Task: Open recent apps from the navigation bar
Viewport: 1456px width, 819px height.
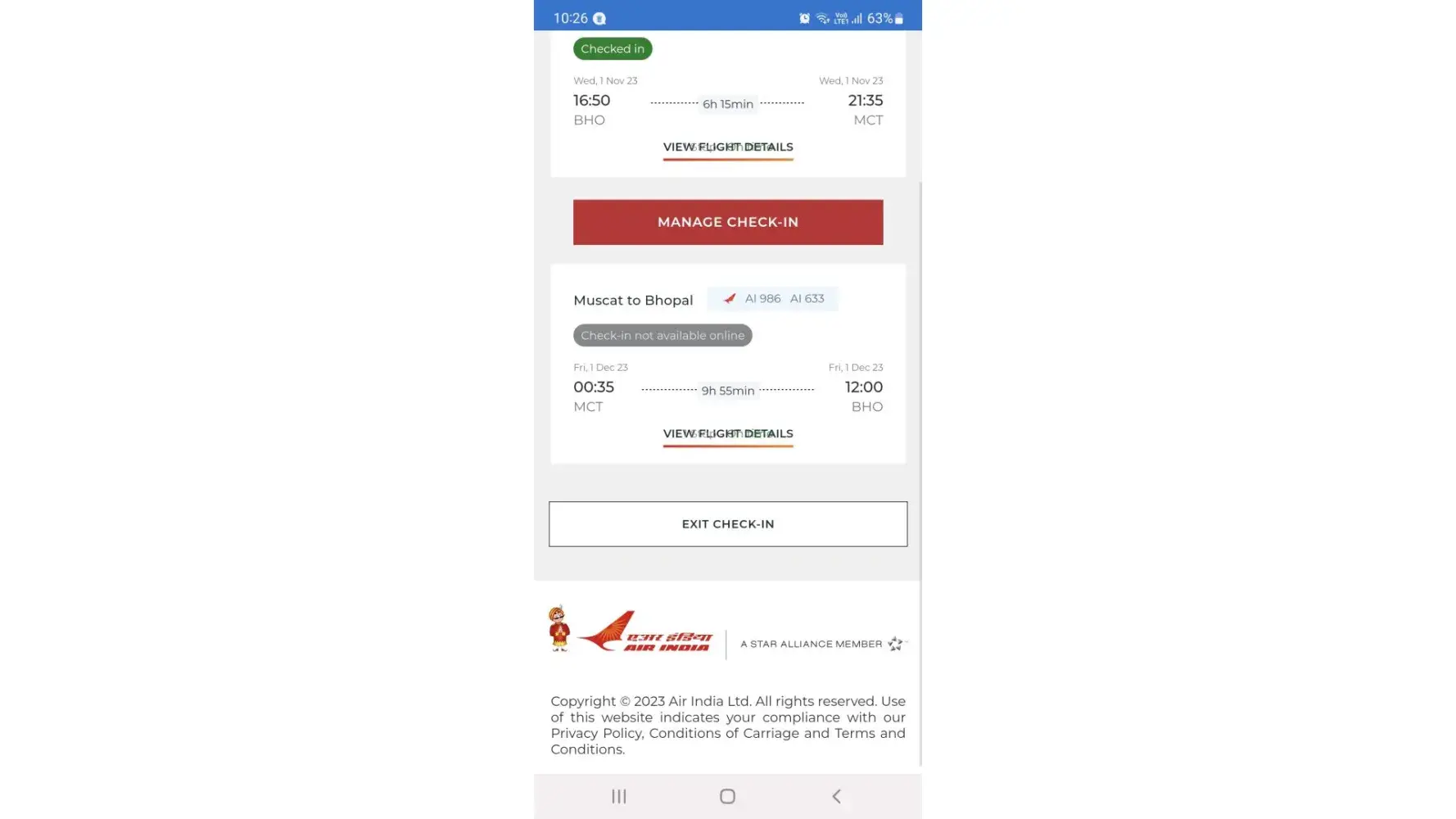Action: pos(619,796)
